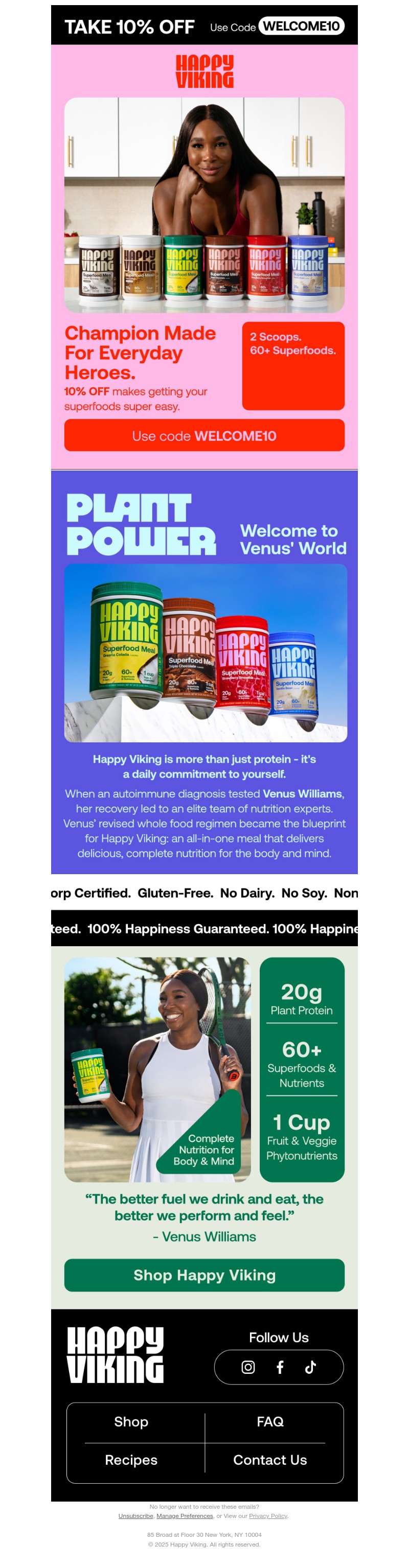Open the Contact Us footer link
The width and height of the screenshot is (409, 1568).
pyautogui.click(x=270, y=1460)
